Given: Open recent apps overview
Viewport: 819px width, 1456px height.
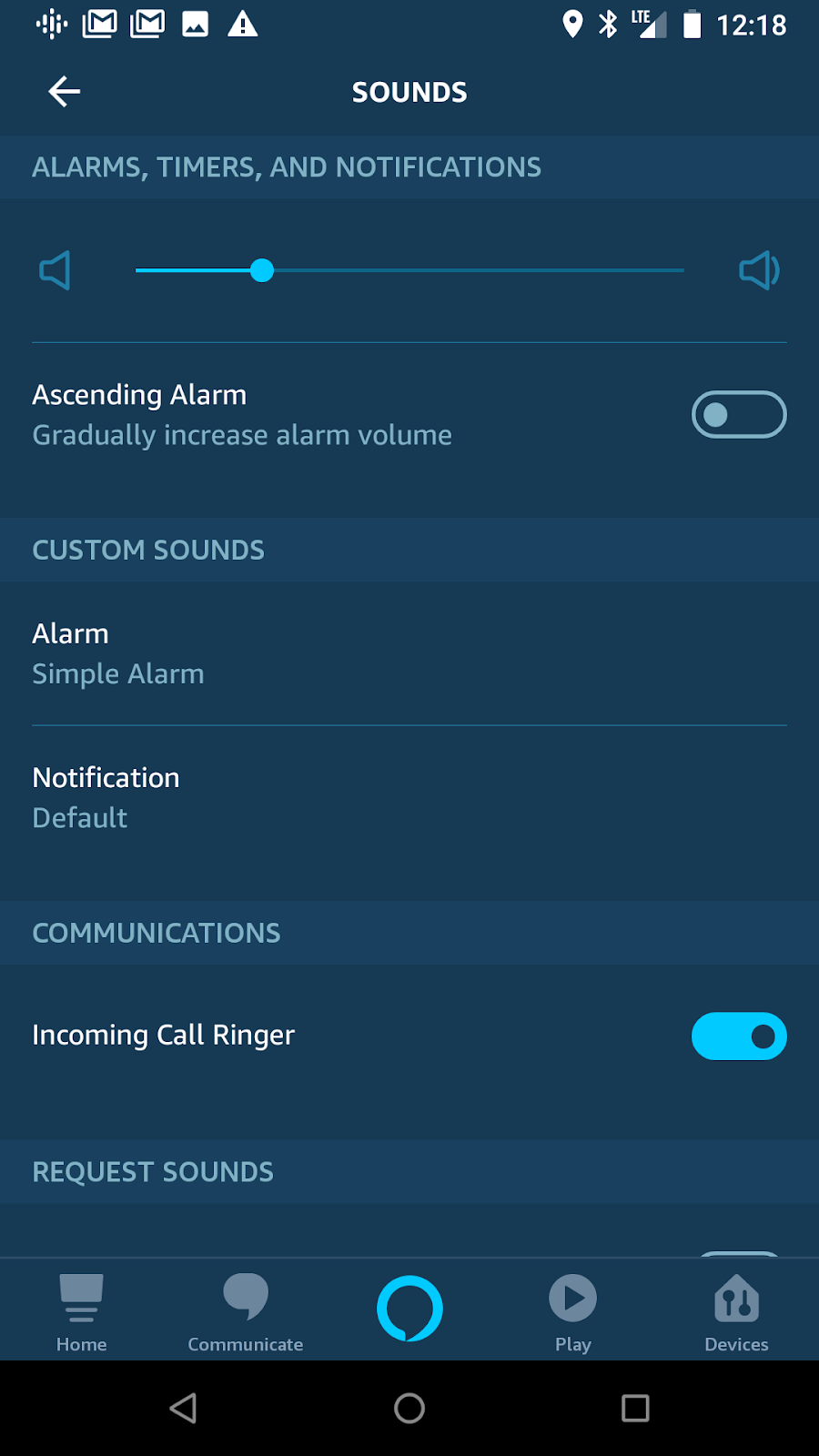Looking at the screenshot, I should coord(635,1409).
